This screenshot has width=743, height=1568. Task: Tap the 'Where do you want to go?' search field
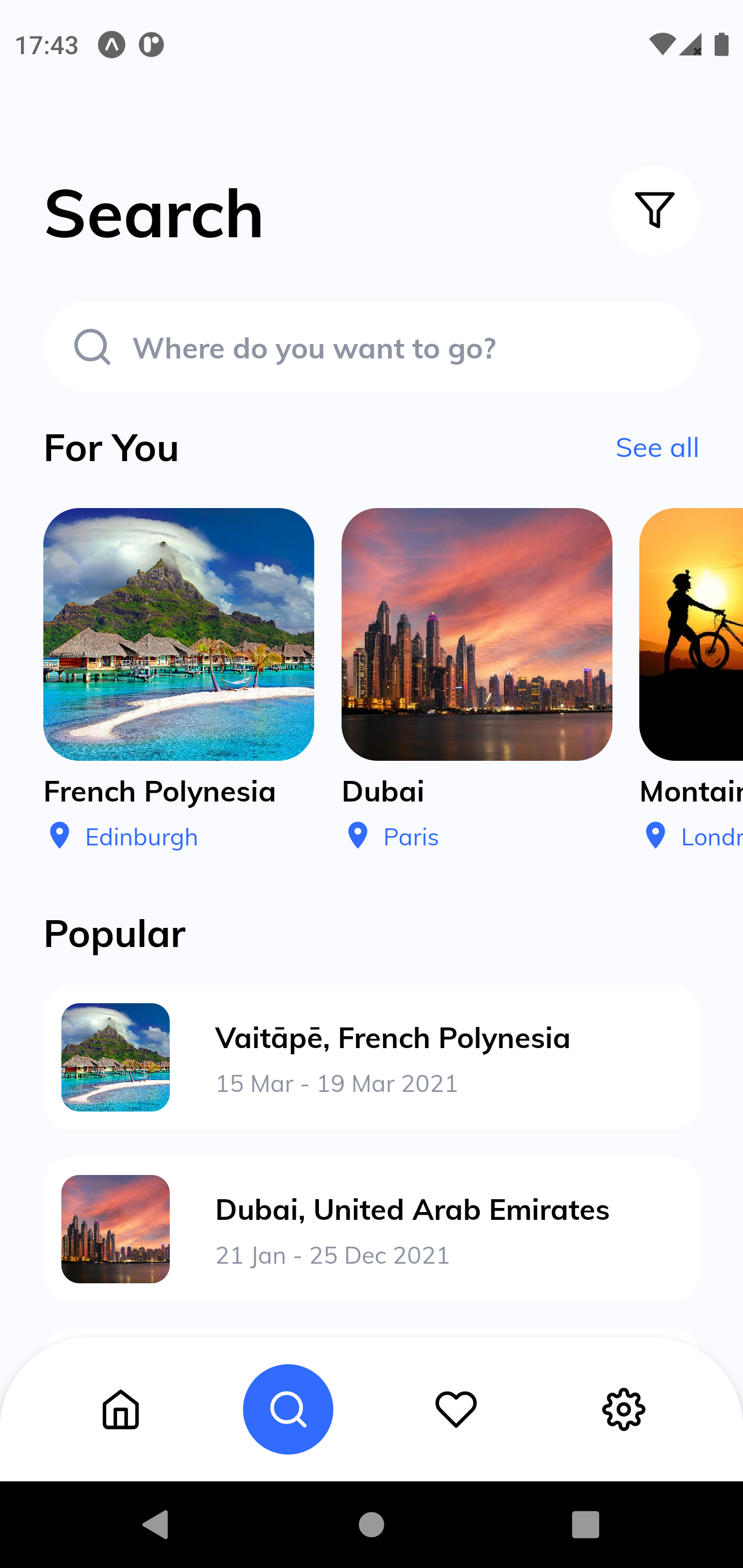click(371, 348)
